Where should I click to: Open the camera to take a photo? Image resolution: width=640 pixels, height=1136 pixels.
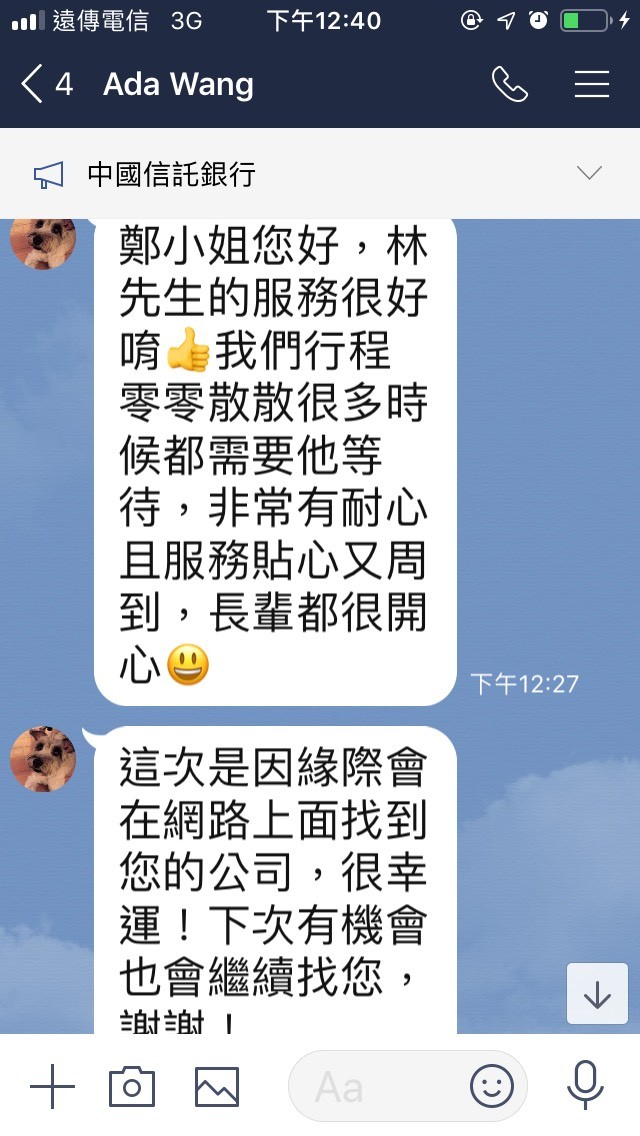tap(132, 1086)
